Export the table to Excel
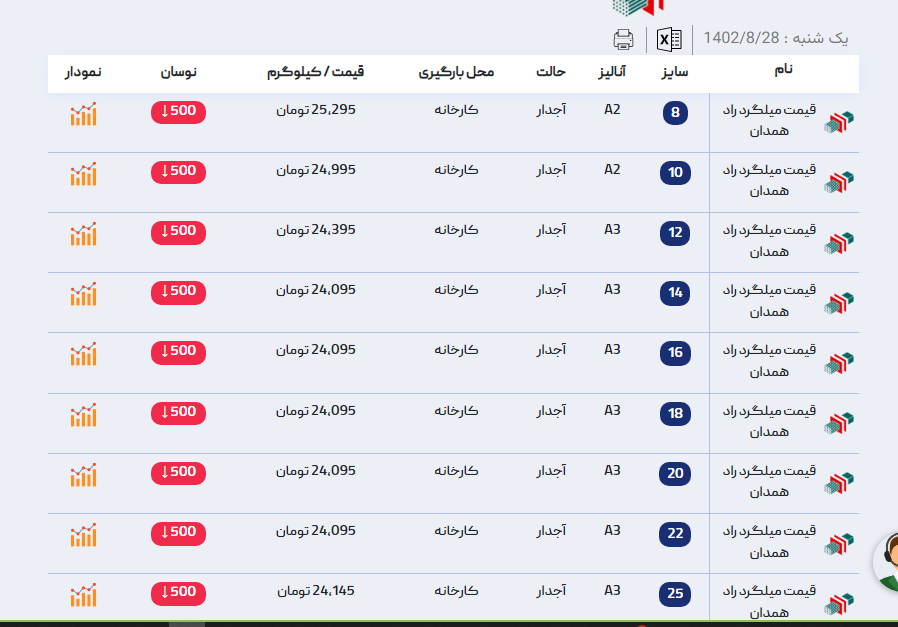Image resolution: width=898 pixels, height=627 pixels. 669,40
